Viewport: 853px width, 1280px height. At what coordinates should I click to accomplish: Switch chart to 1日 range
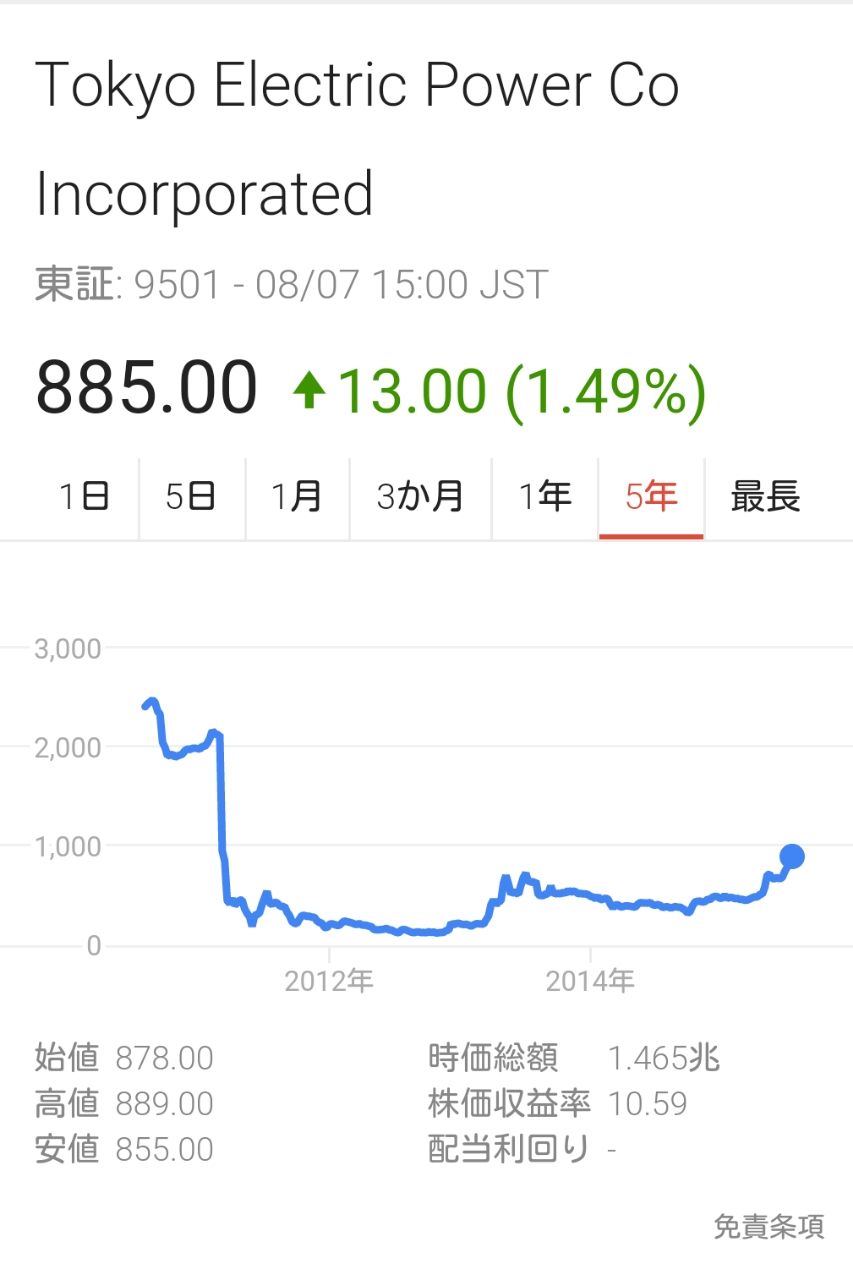tap(84, 497)
